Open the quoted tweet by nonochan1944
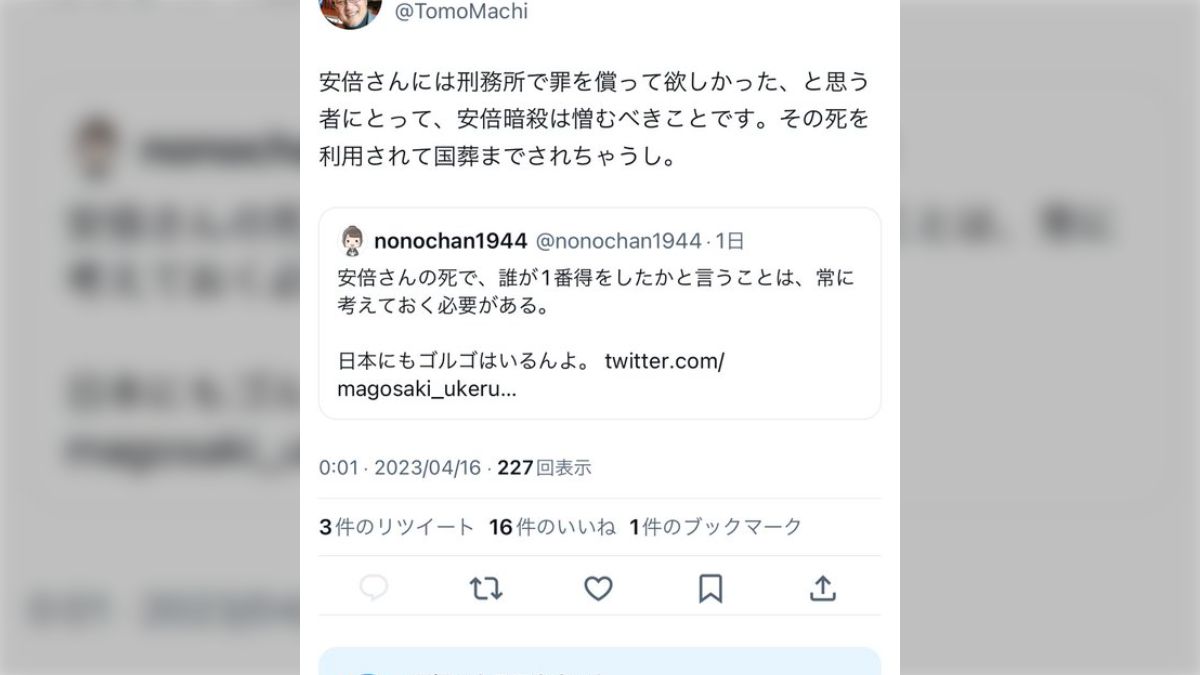The height and width of the screenshot is (675, 1200). 600,313
